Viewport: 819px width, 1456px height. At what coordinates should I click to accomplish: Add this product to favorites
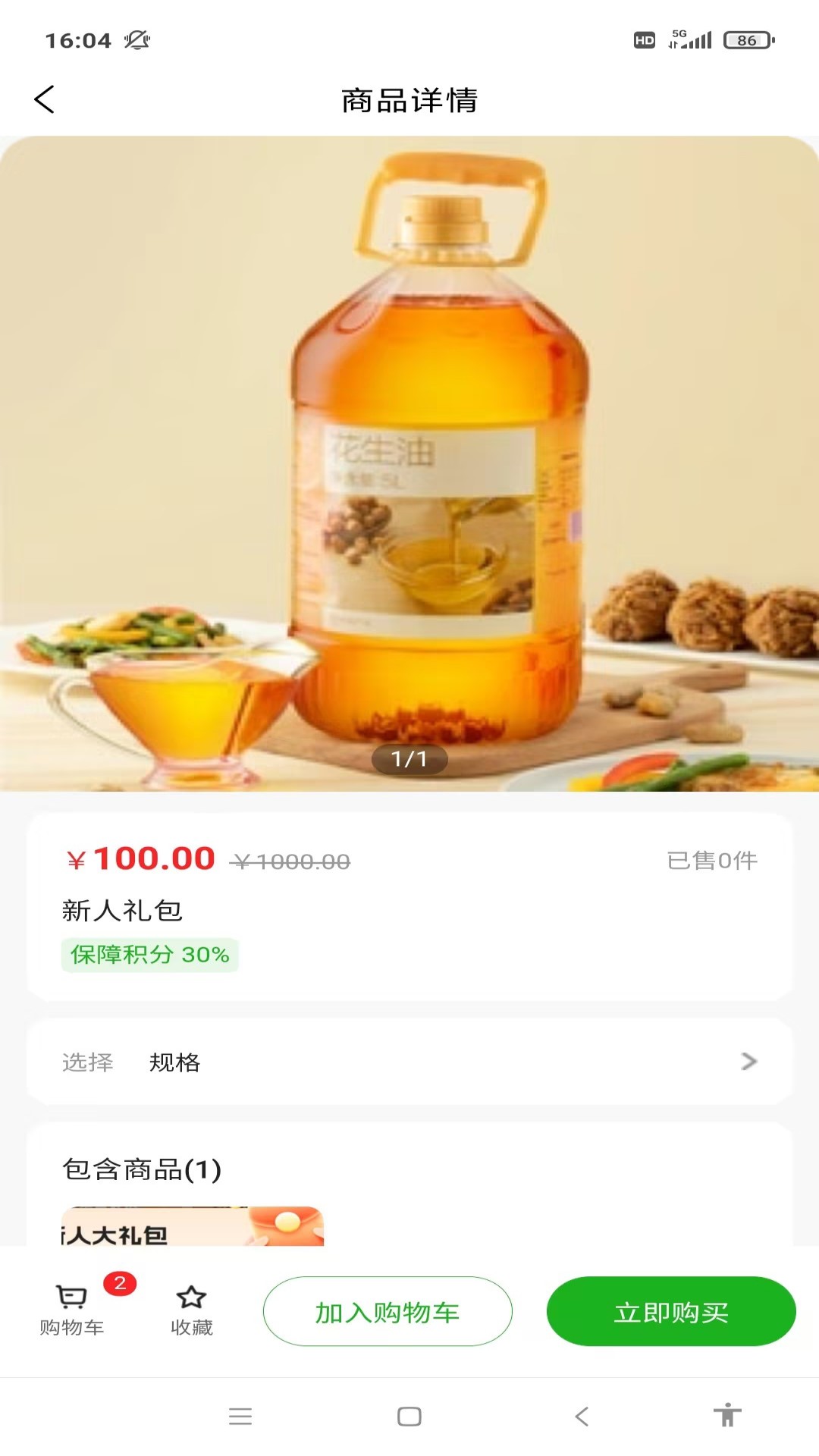click(x=191, y=1309)
